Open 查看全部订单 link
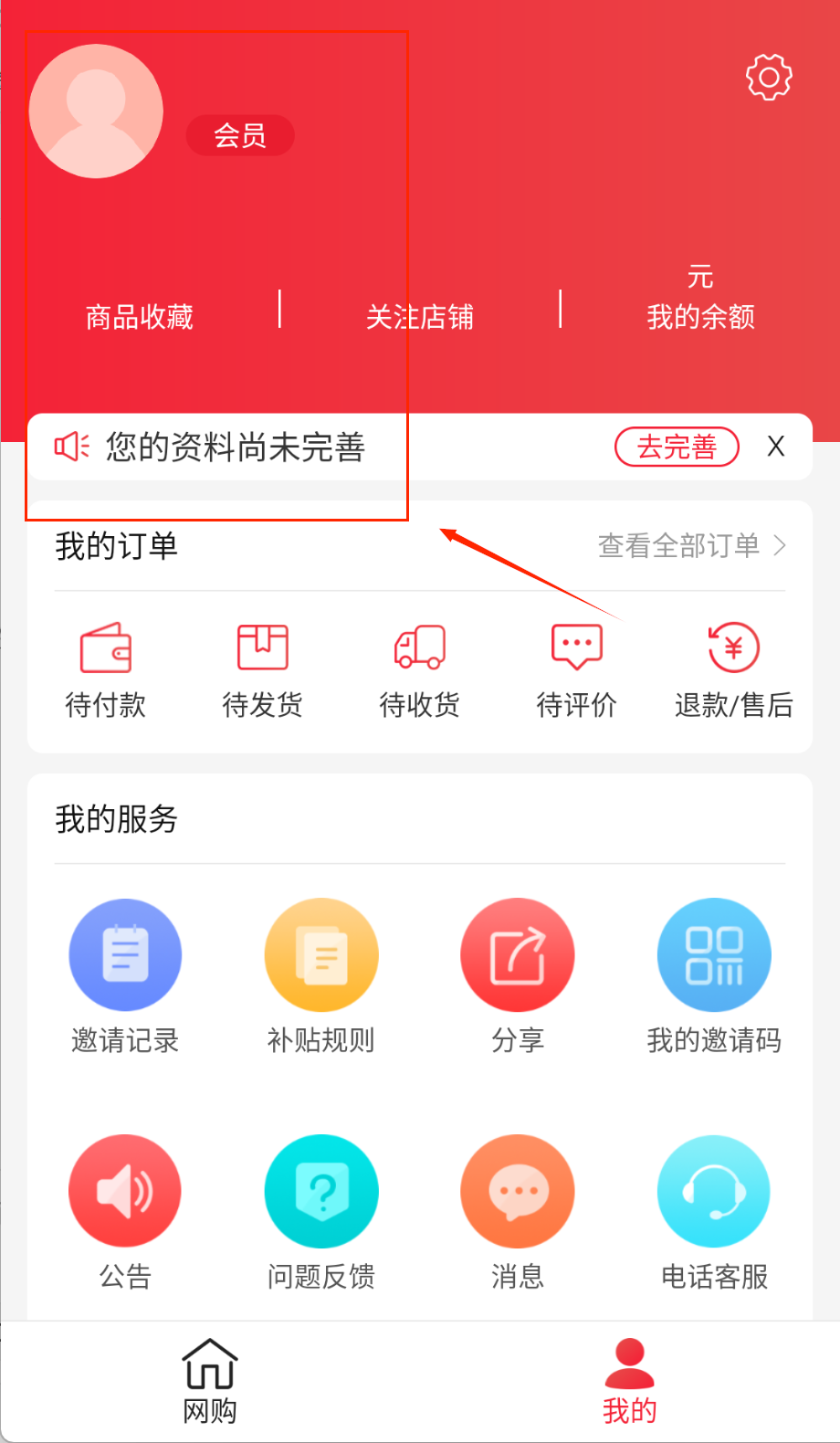 691,545
